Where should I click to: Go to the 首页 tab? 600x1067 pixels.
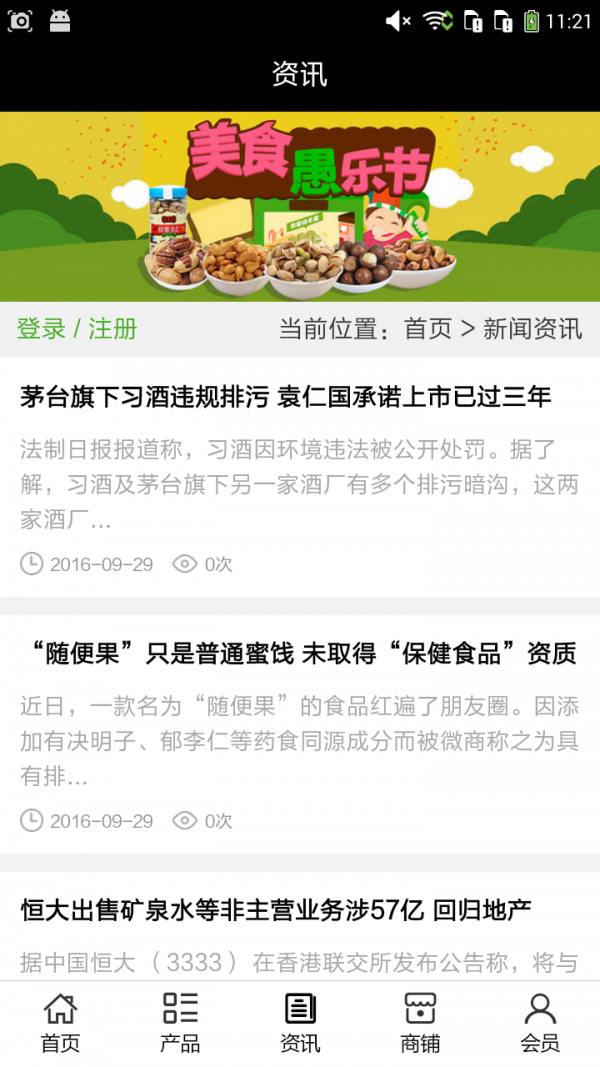click(x=60, y=1023)
